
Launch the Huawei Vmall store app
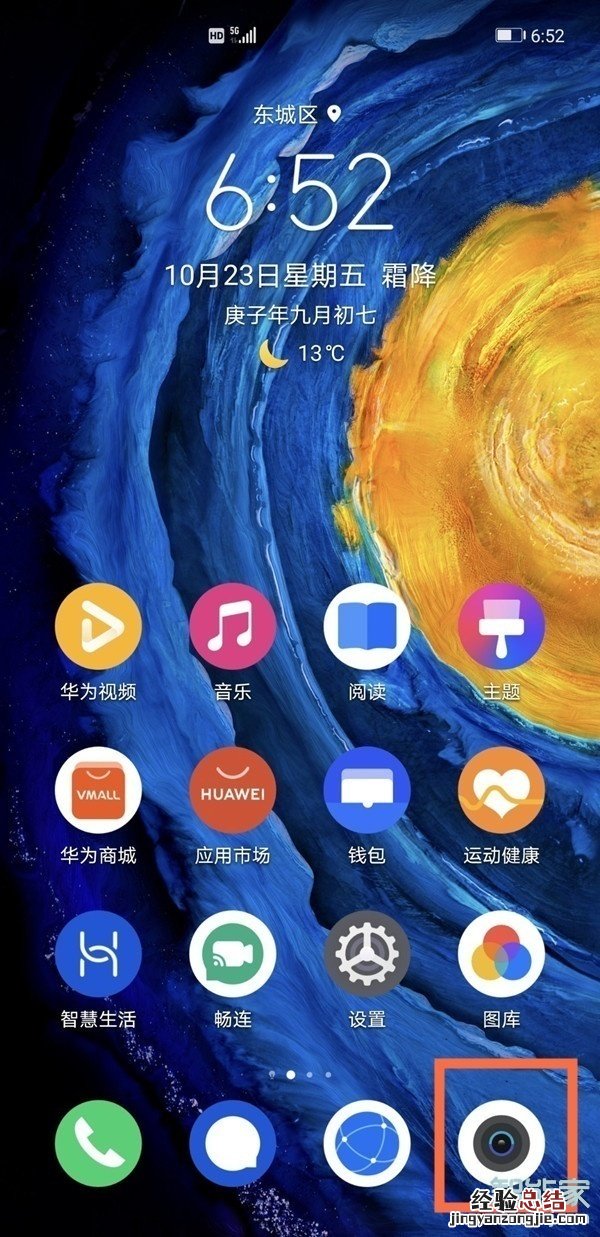point(98,790)
